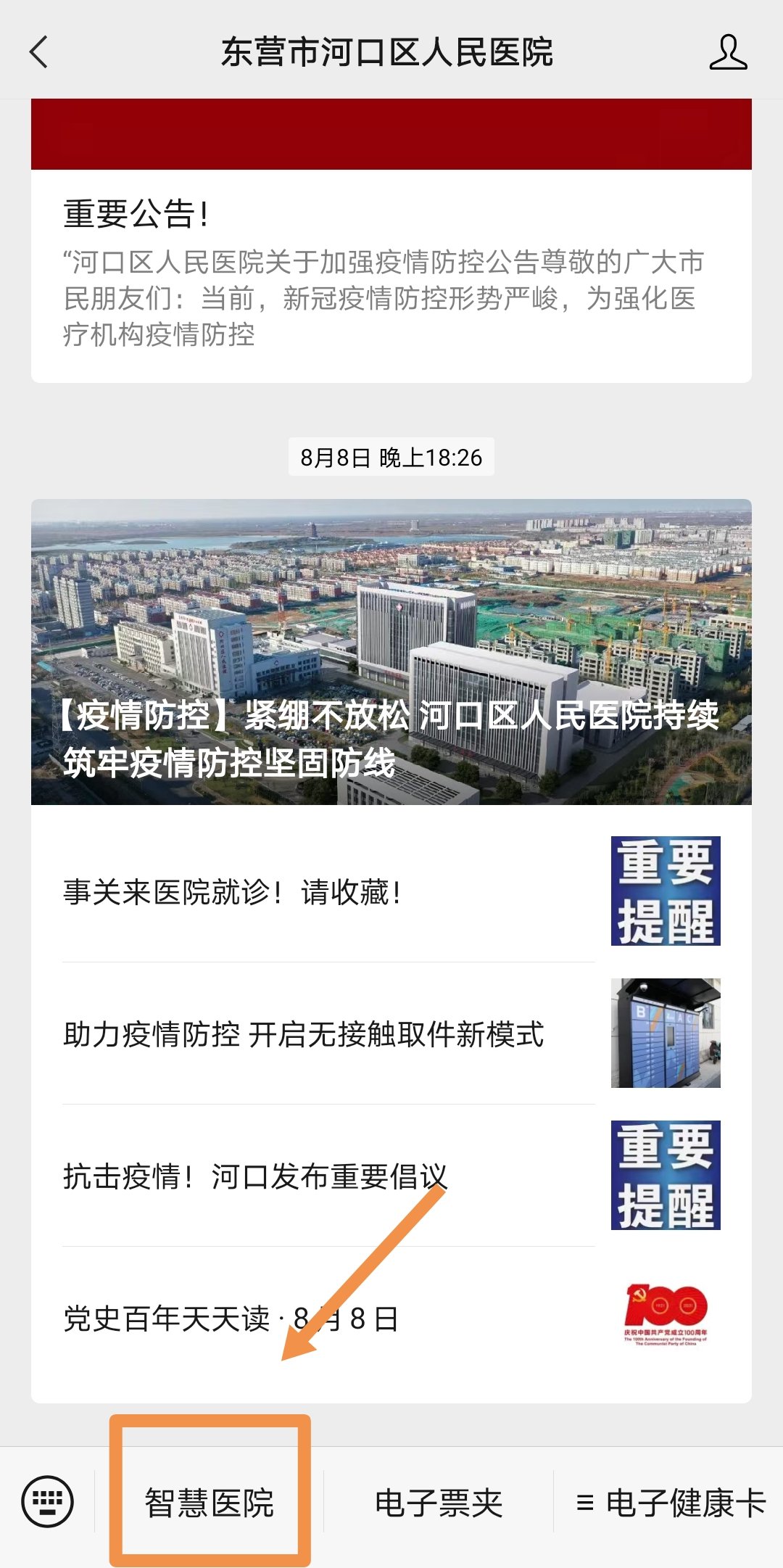Expand the 电子健康卡 menu

[x=671, y=1503]
